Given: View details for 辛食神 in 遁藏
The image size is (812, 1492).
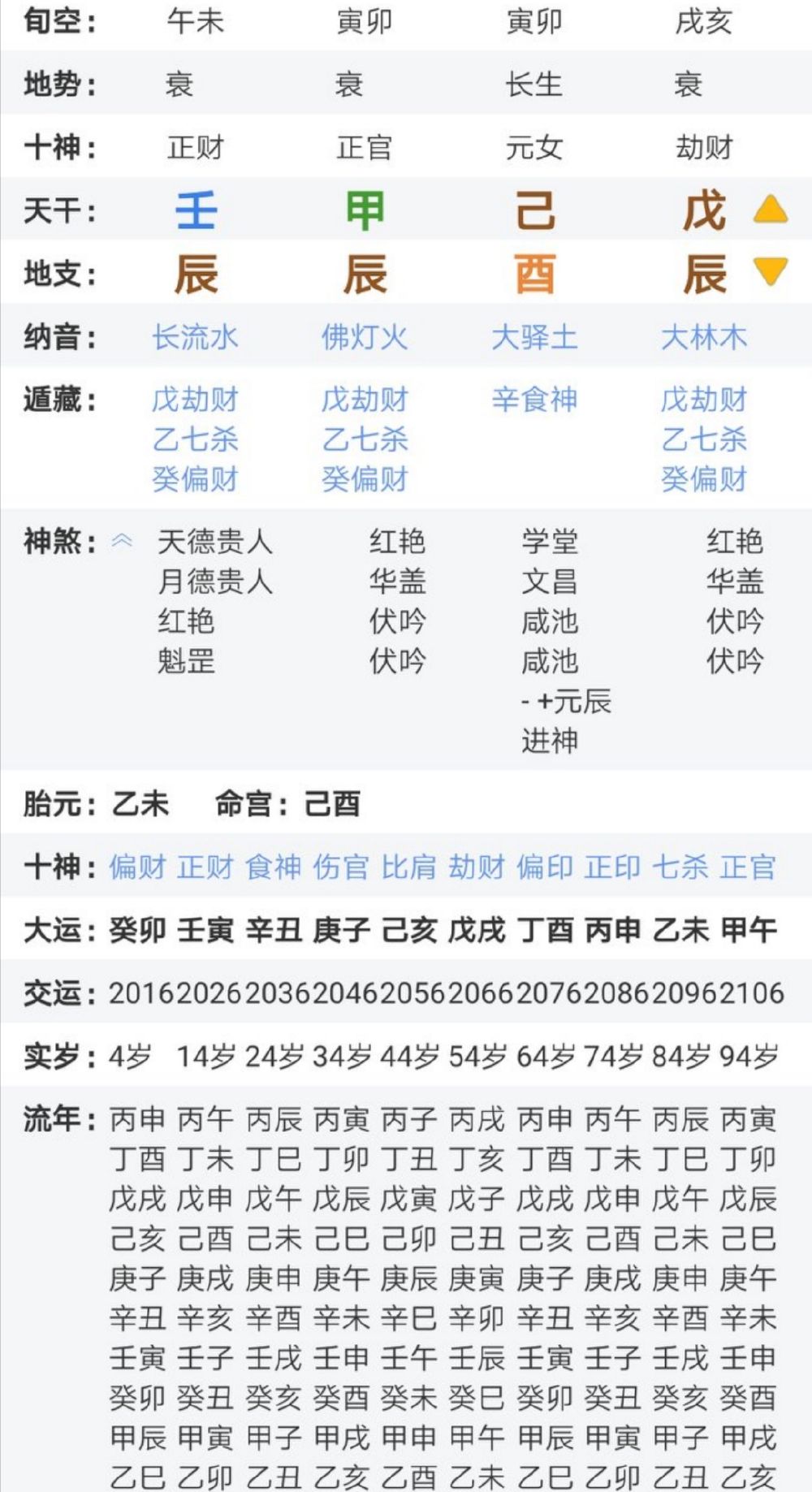Looking at the screenshot, I should pyautogui.click(x=534, y=400).
